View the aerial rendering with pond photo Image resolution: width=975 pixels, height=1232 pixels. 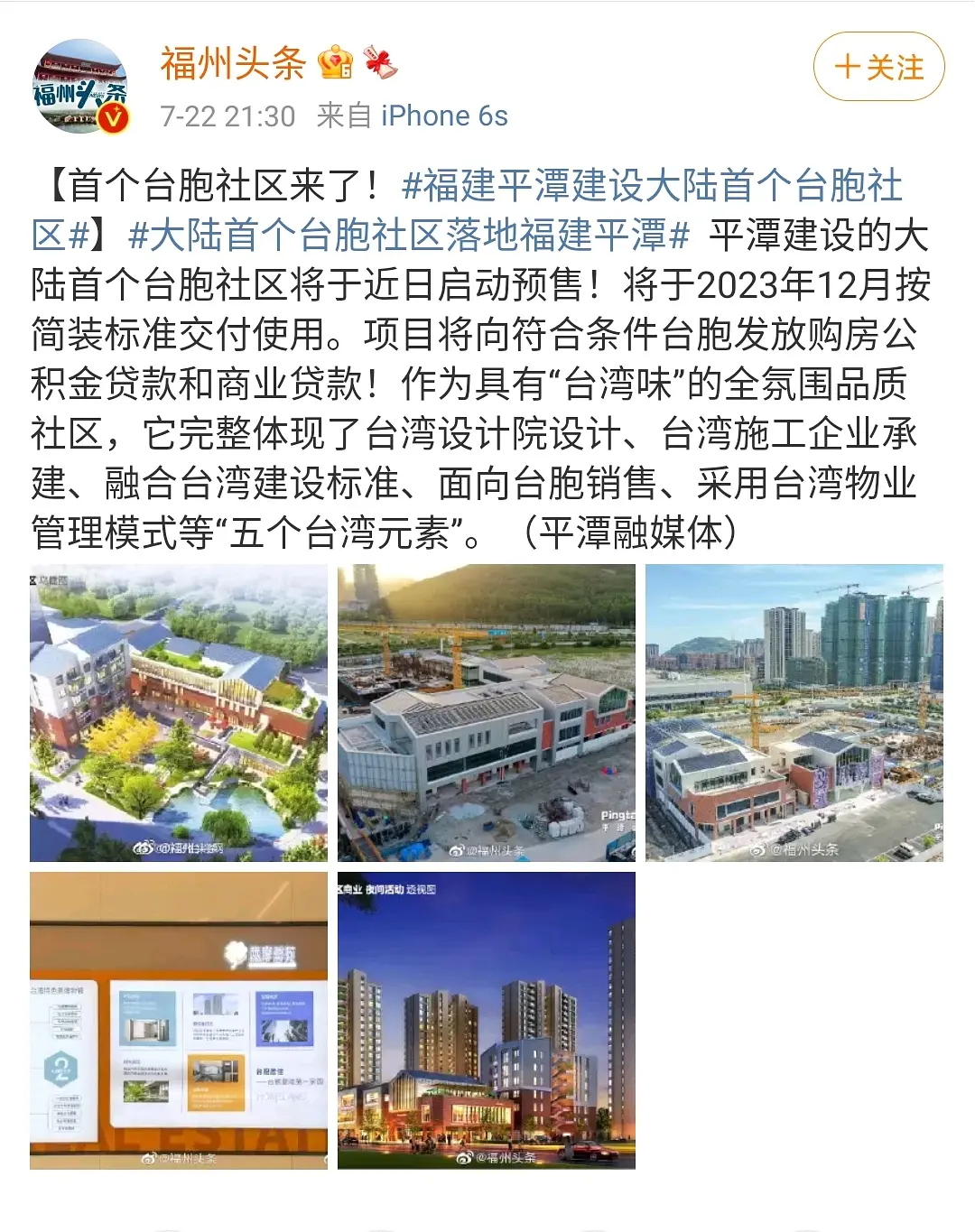point(179,713)
